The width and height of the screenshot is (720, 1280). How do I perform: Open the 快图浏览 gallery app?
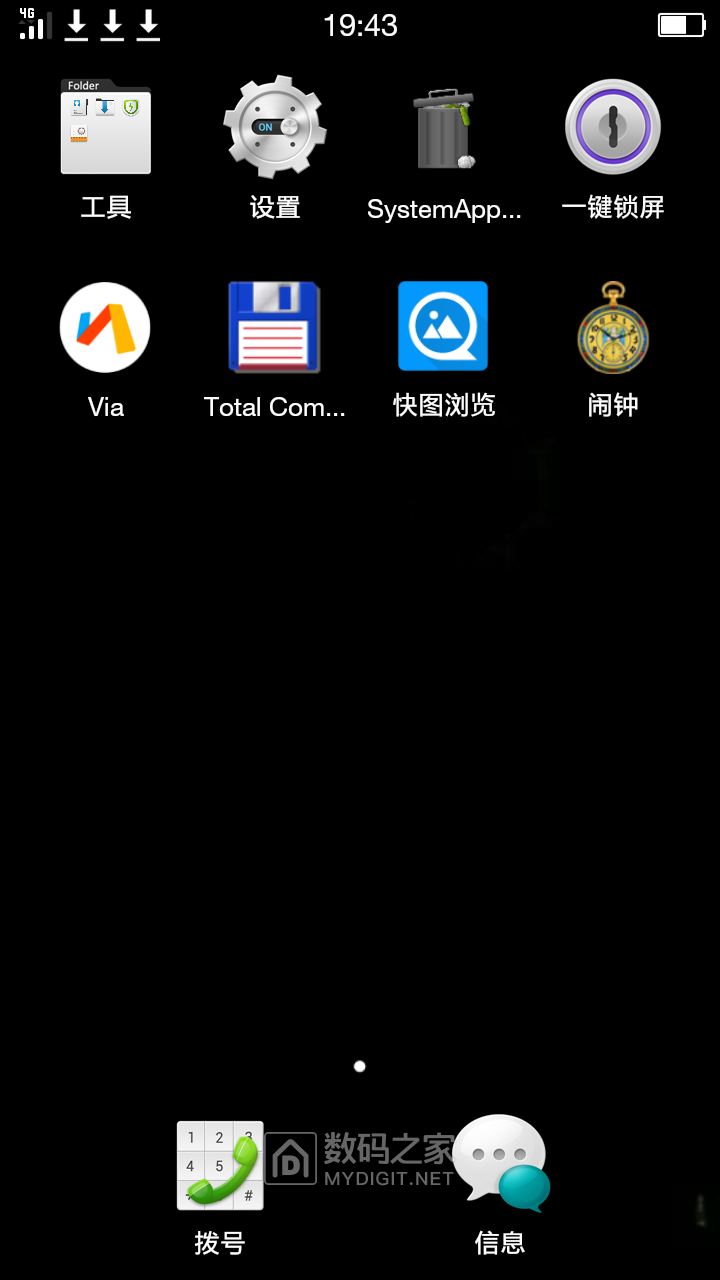point(443,327)
